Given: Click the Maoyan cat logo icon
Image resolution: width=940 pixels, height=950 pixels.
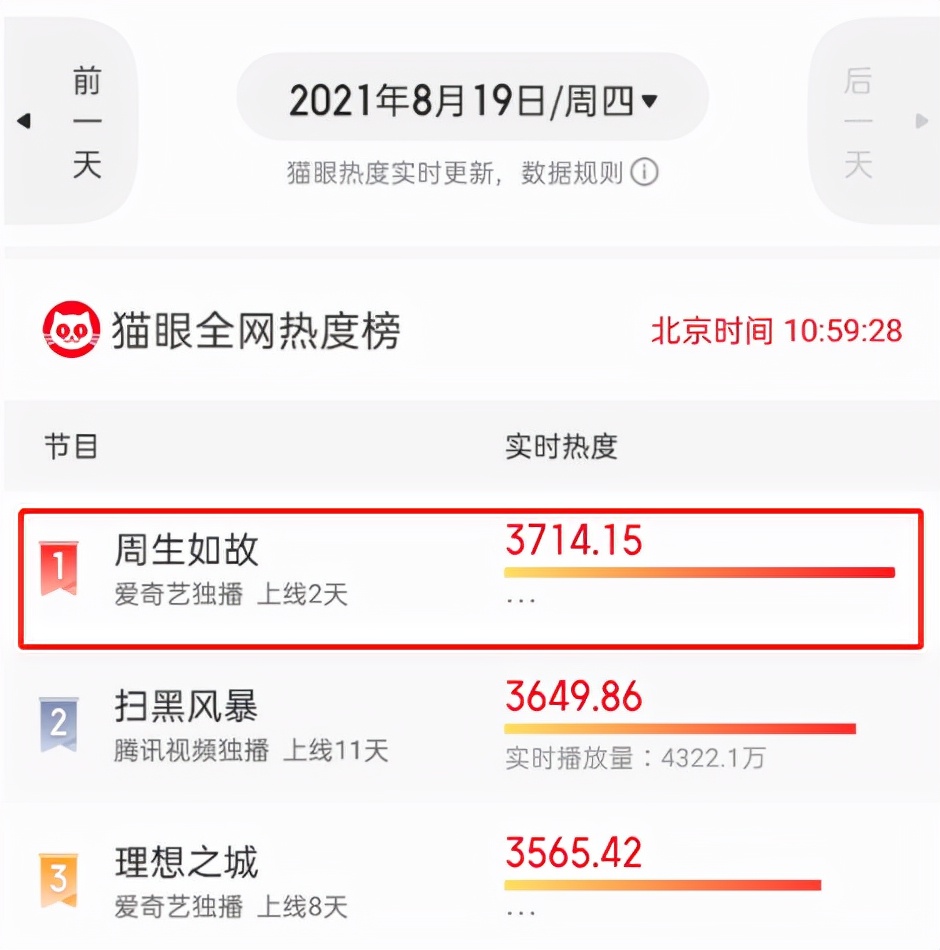Looking at the screenshot, I should point(70,325).
